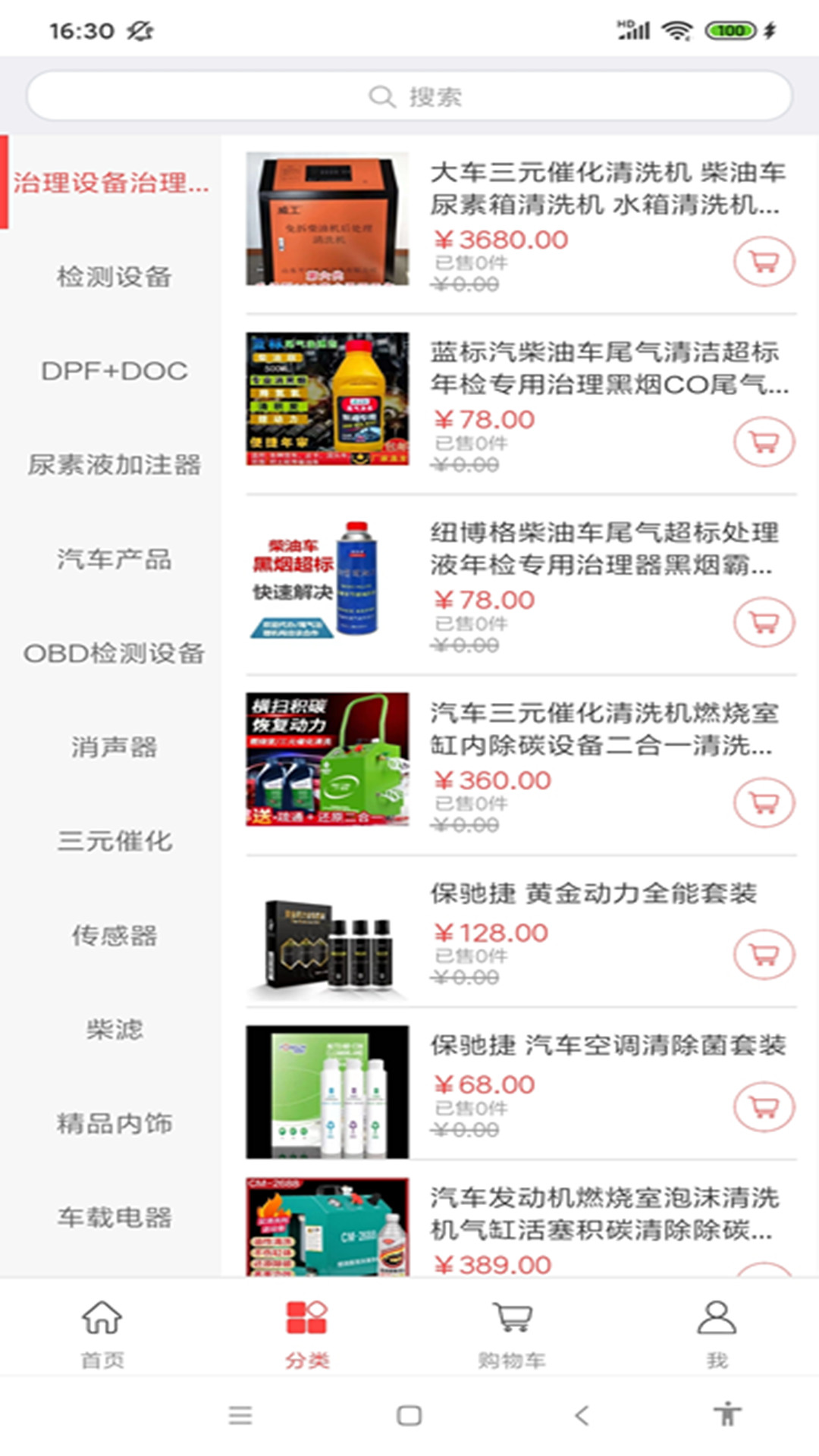
Task: Switch to the DPF+DOC category
Action: pyautogui.click(x=114, y=372)
